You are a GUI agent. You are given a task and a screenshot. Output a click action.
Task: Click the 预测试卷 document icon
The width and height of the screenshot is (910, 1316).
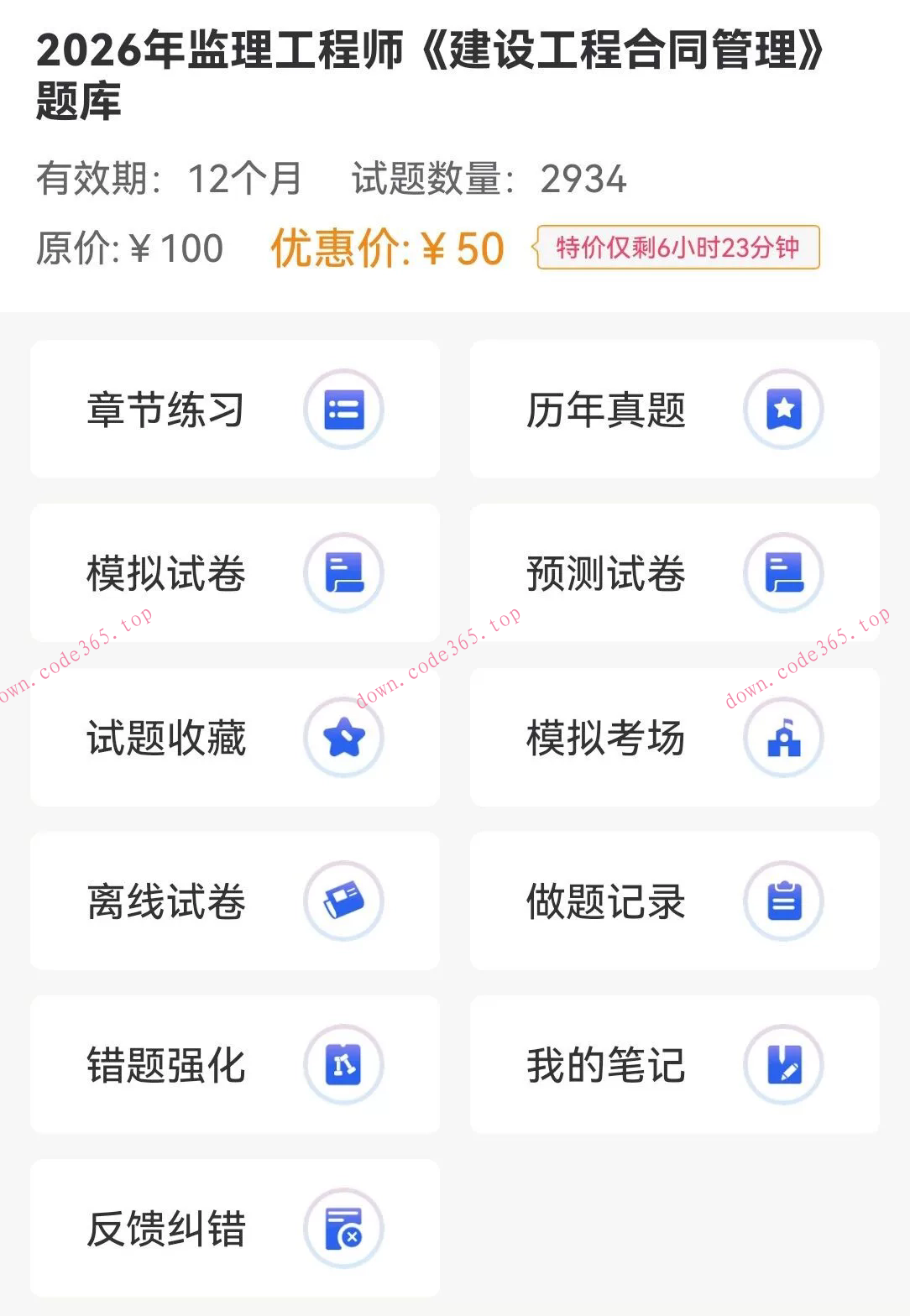point(783,572)
